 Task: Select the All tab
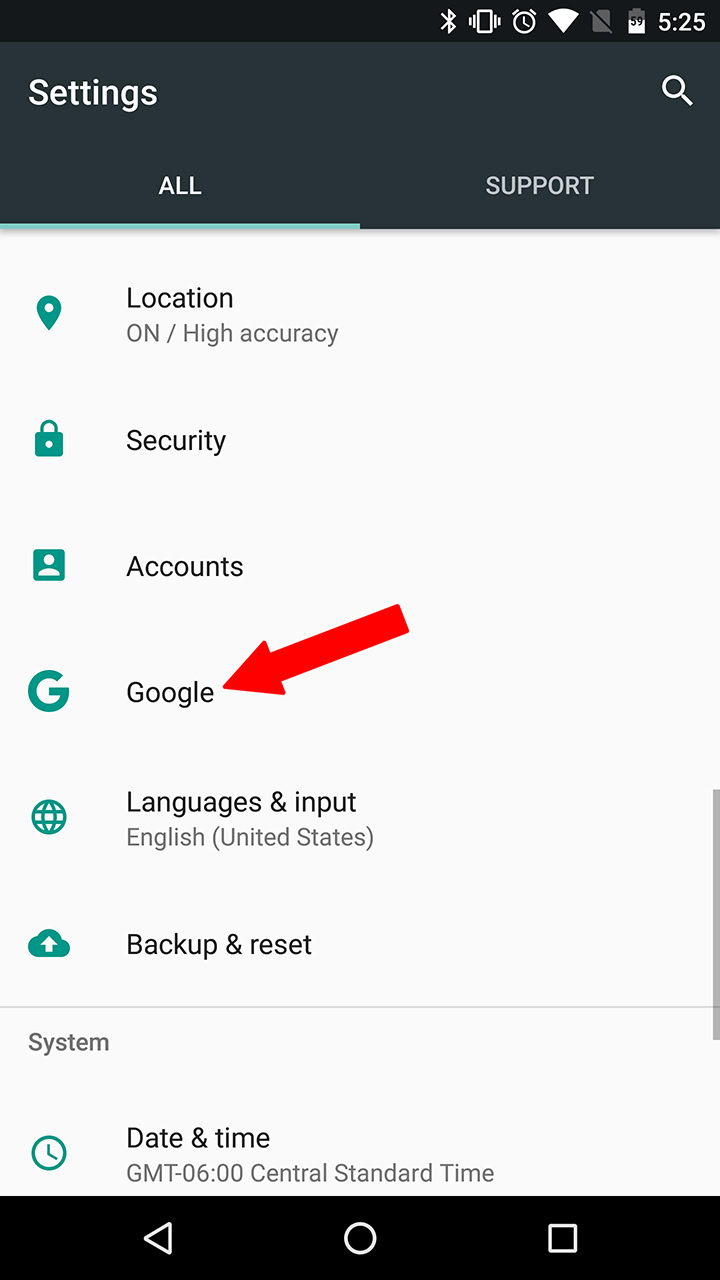180,185
